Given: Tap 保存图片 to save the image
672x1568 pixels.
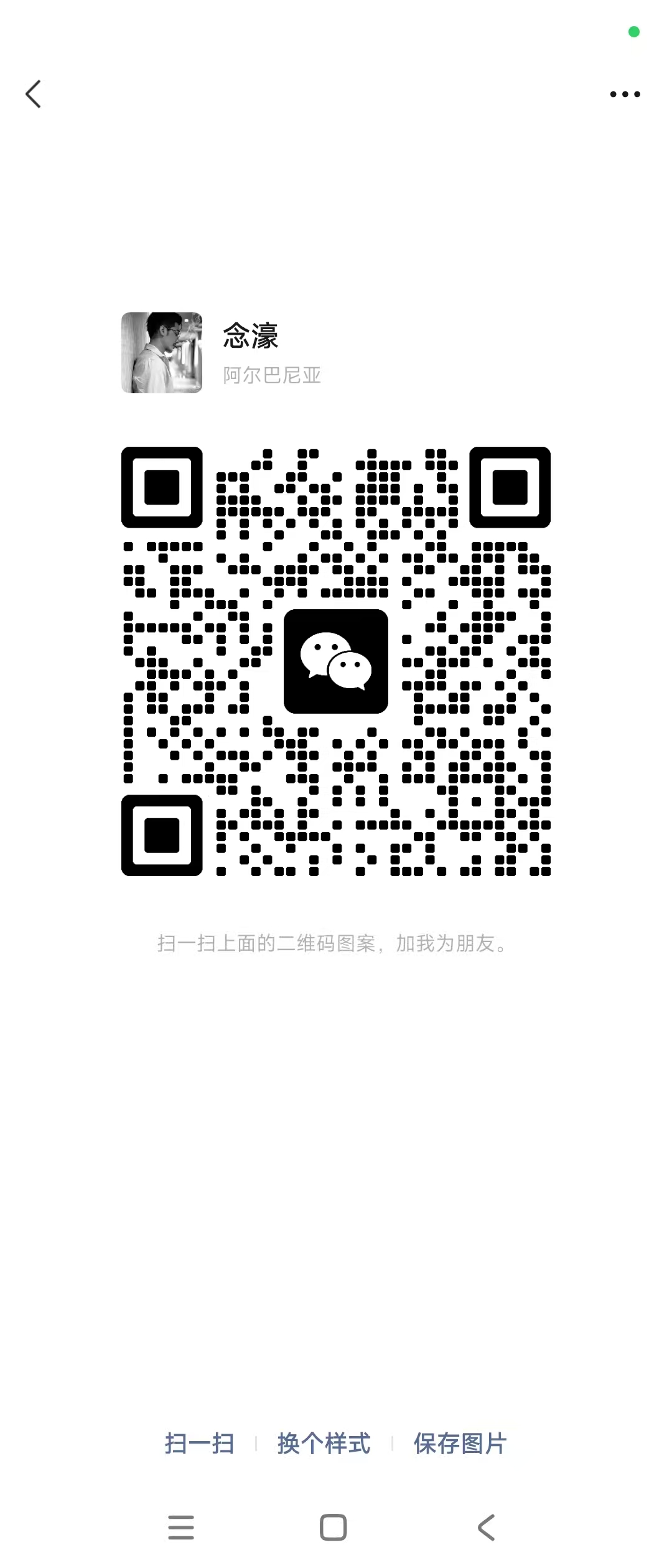Looking at the screenshot, I should [x=460, y=1444].
